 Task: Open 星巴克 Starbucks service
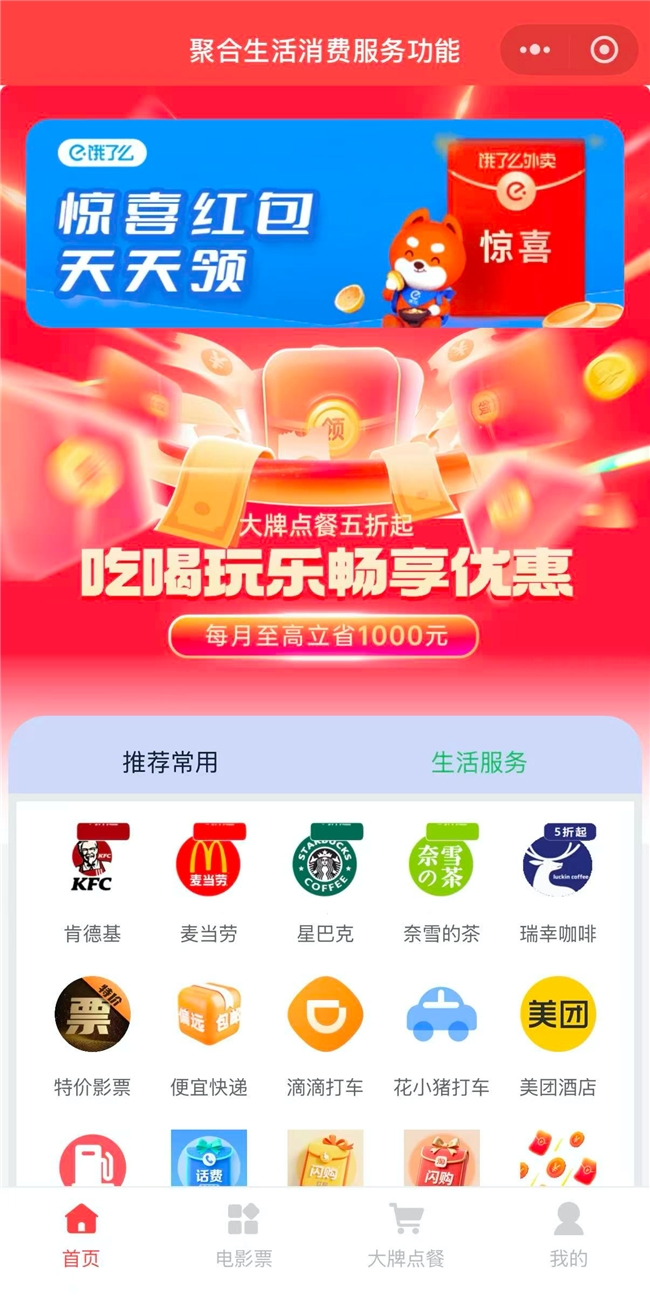click(325, 868)
